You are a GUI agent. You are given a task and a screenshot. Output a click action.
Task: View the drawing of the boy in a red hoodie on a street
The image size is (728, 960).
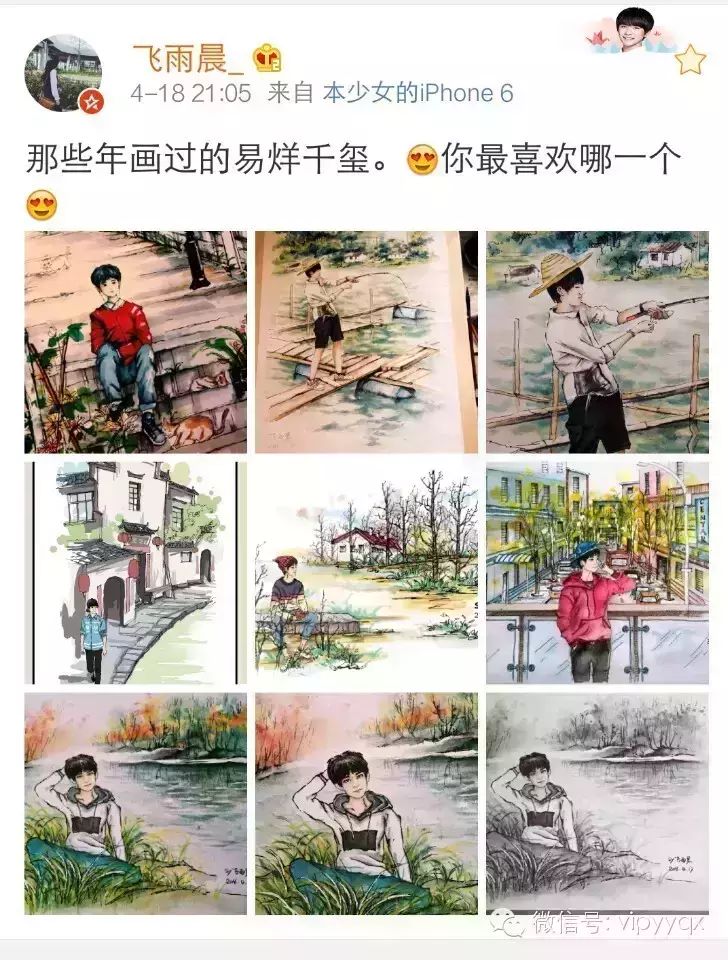pos(597,572)
